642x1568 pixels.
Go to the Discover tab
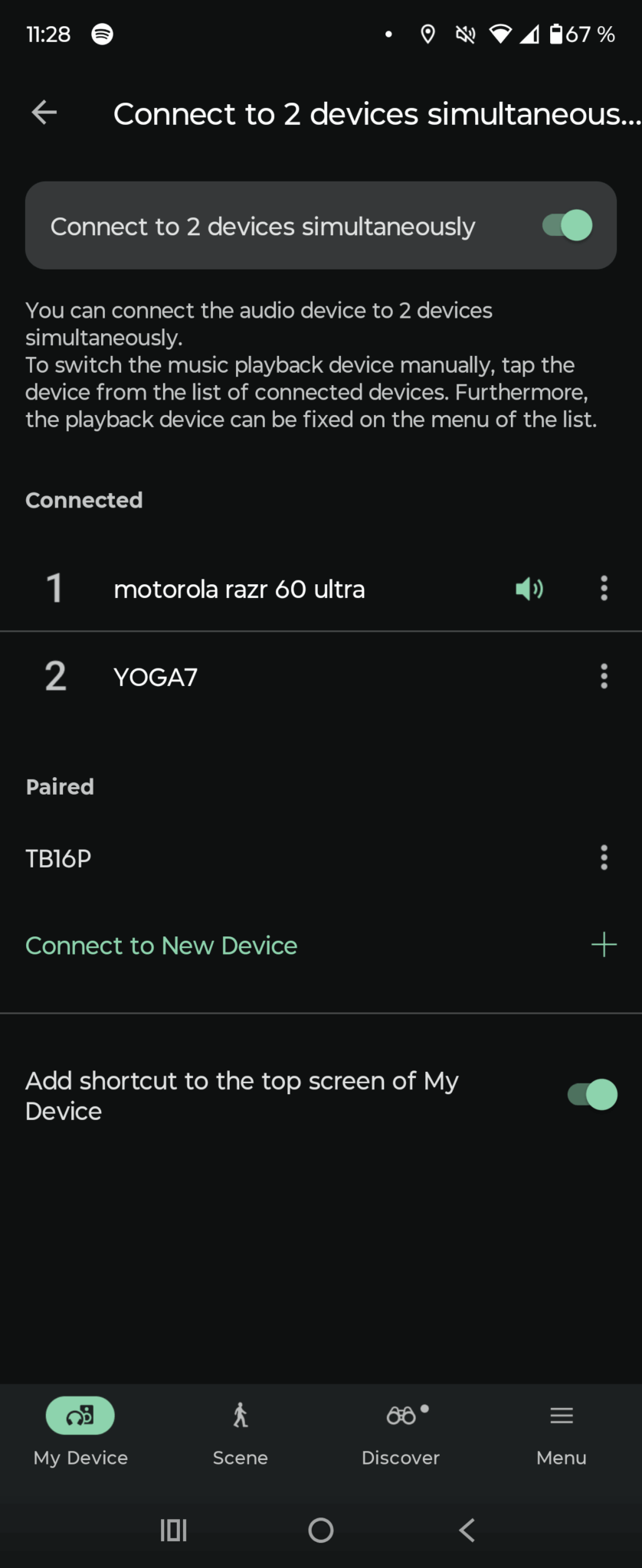point(401,1430)
